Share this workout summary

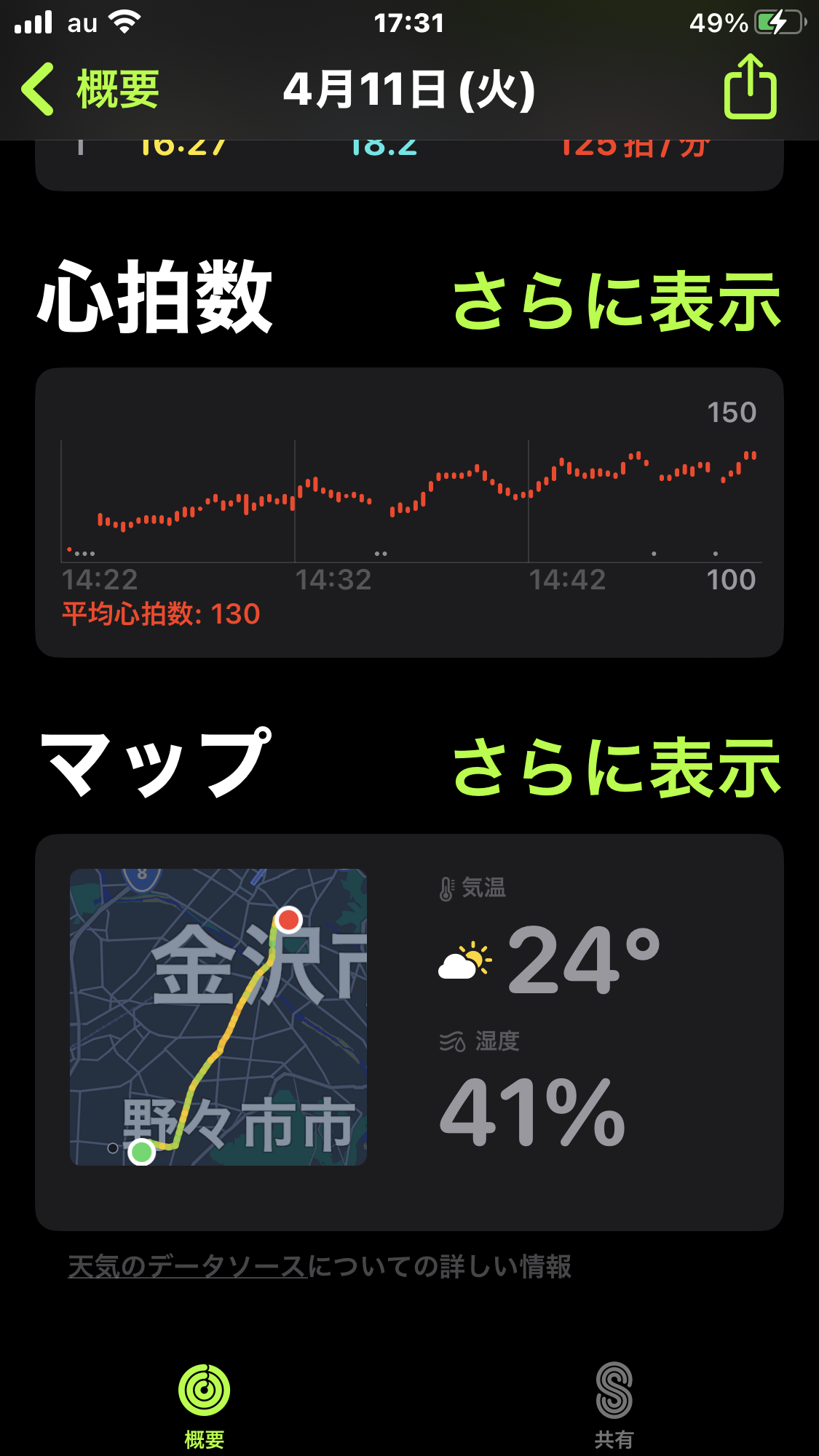(x=750, y=87)
